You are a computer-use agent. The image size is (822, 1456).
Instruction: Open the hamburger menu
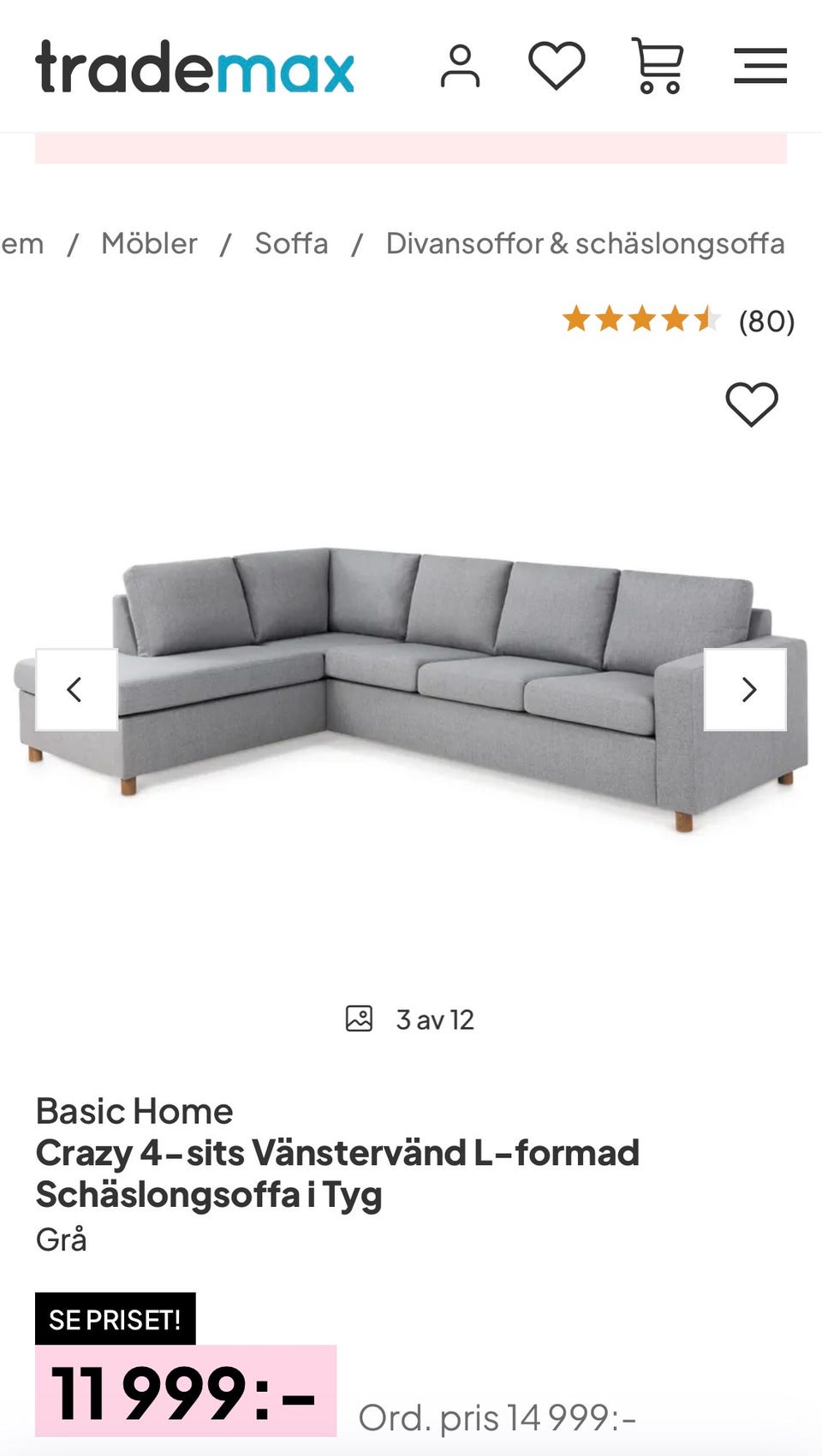point(759,66)
